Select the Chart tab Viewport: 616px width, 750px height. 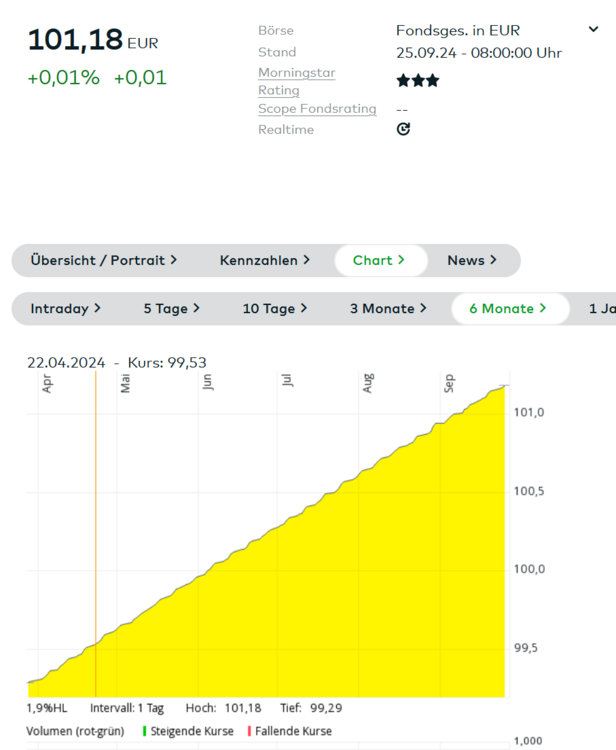click(x=379, y=260)
